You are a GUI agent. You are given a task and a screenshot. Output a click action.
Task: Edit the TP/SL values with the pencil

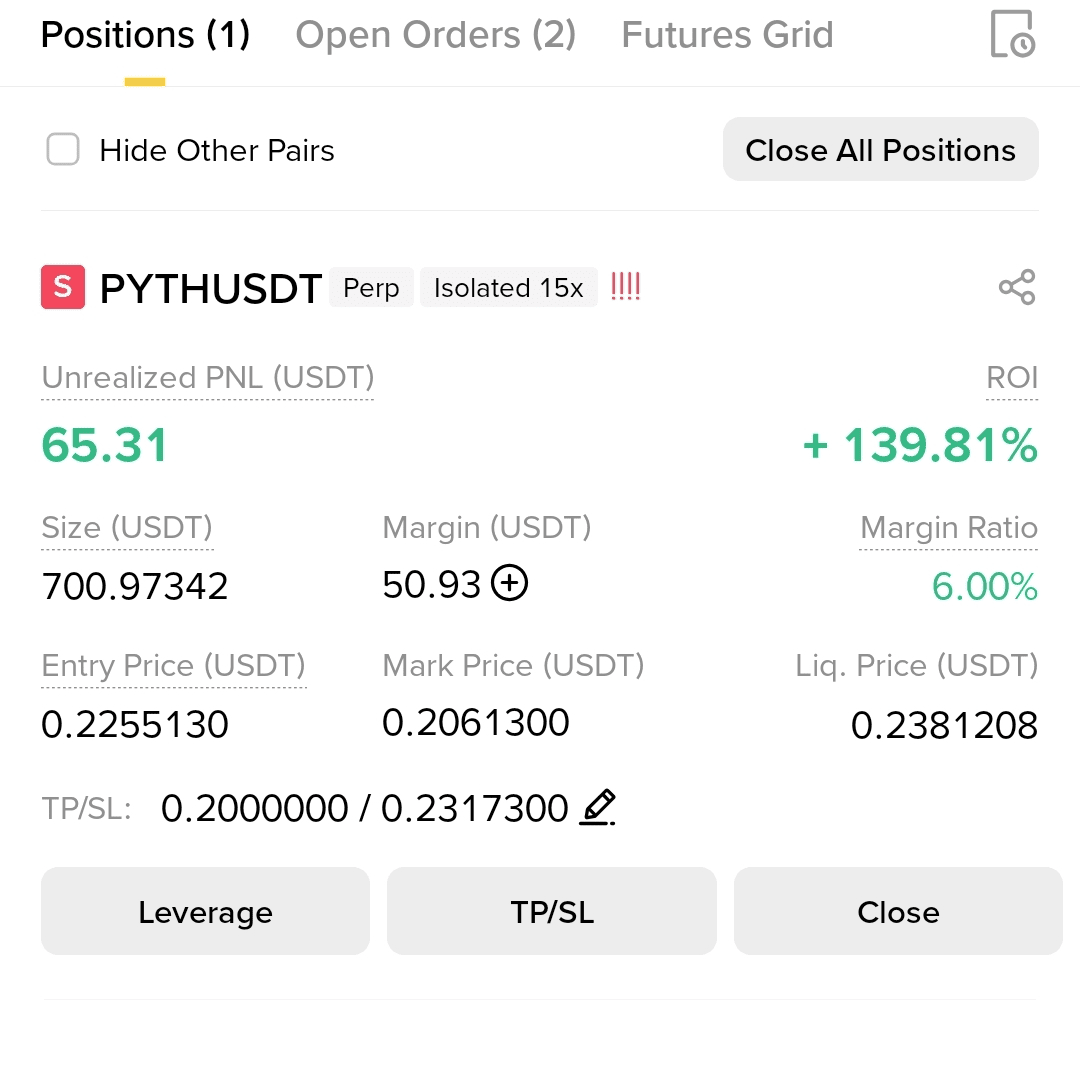[x=598, y=807]
